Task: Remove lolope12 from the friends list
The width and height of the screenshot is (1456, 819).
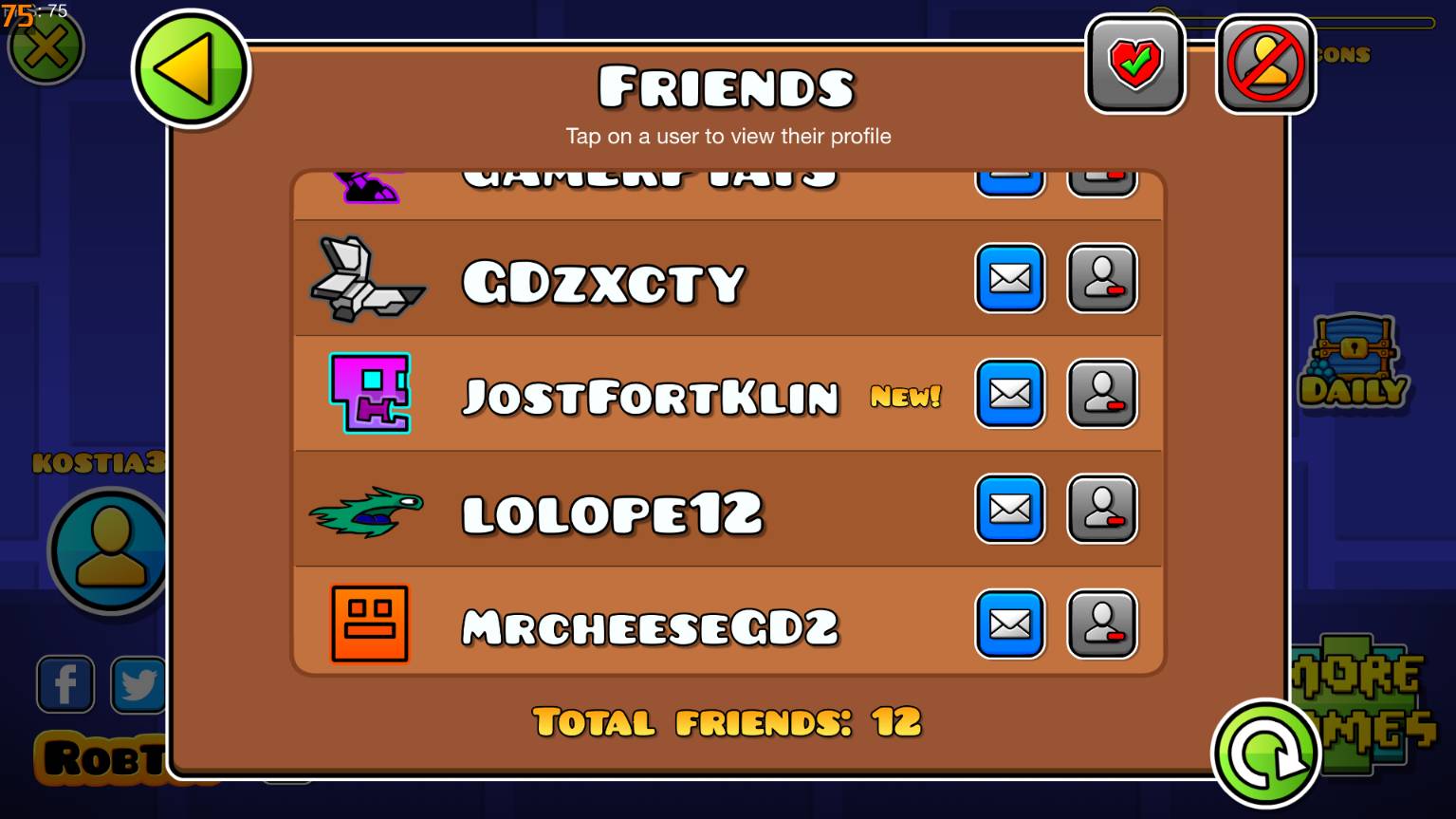Action: (1102, 510)
